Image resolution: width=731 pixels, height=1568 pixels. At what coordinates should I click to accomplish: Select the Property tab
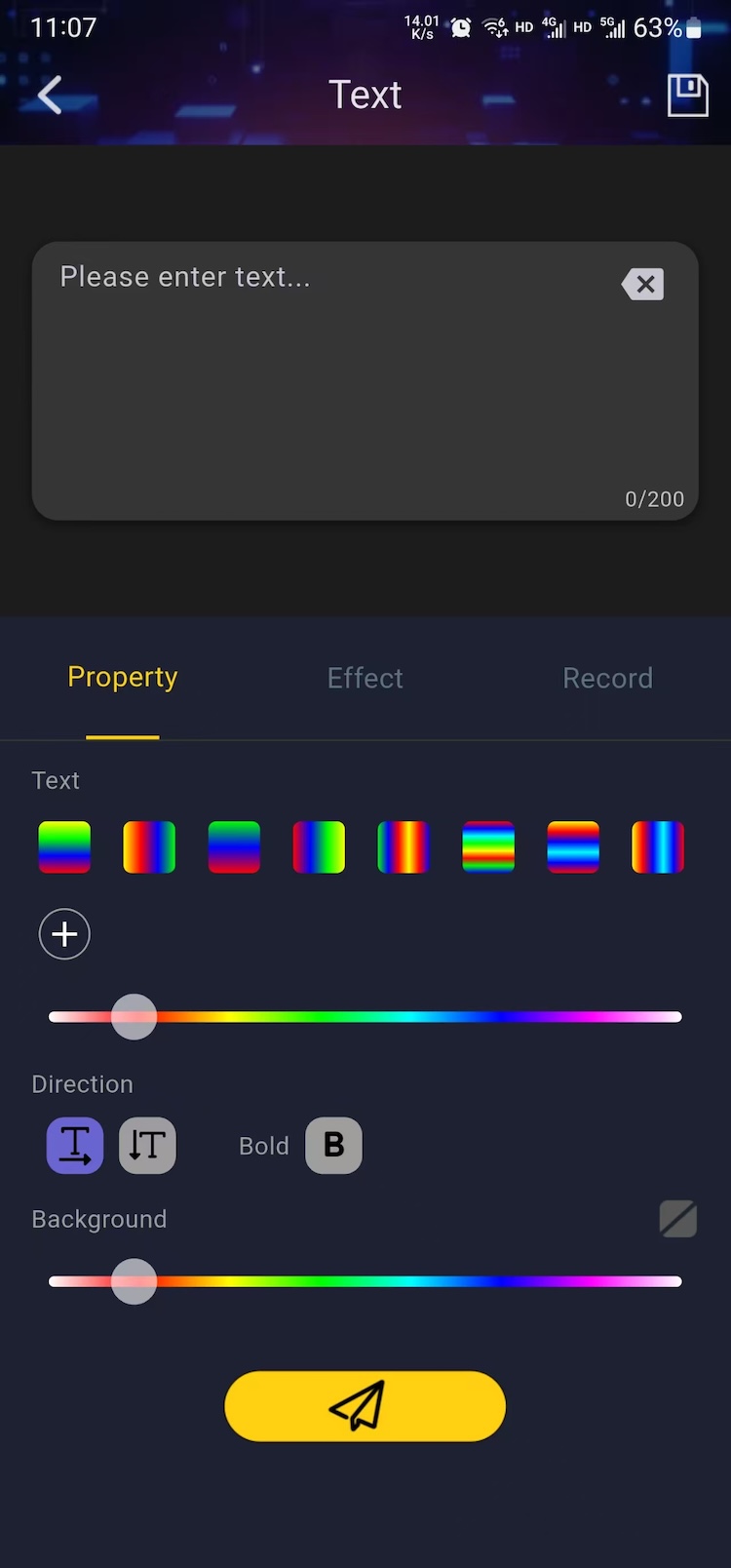coord(122,677)
